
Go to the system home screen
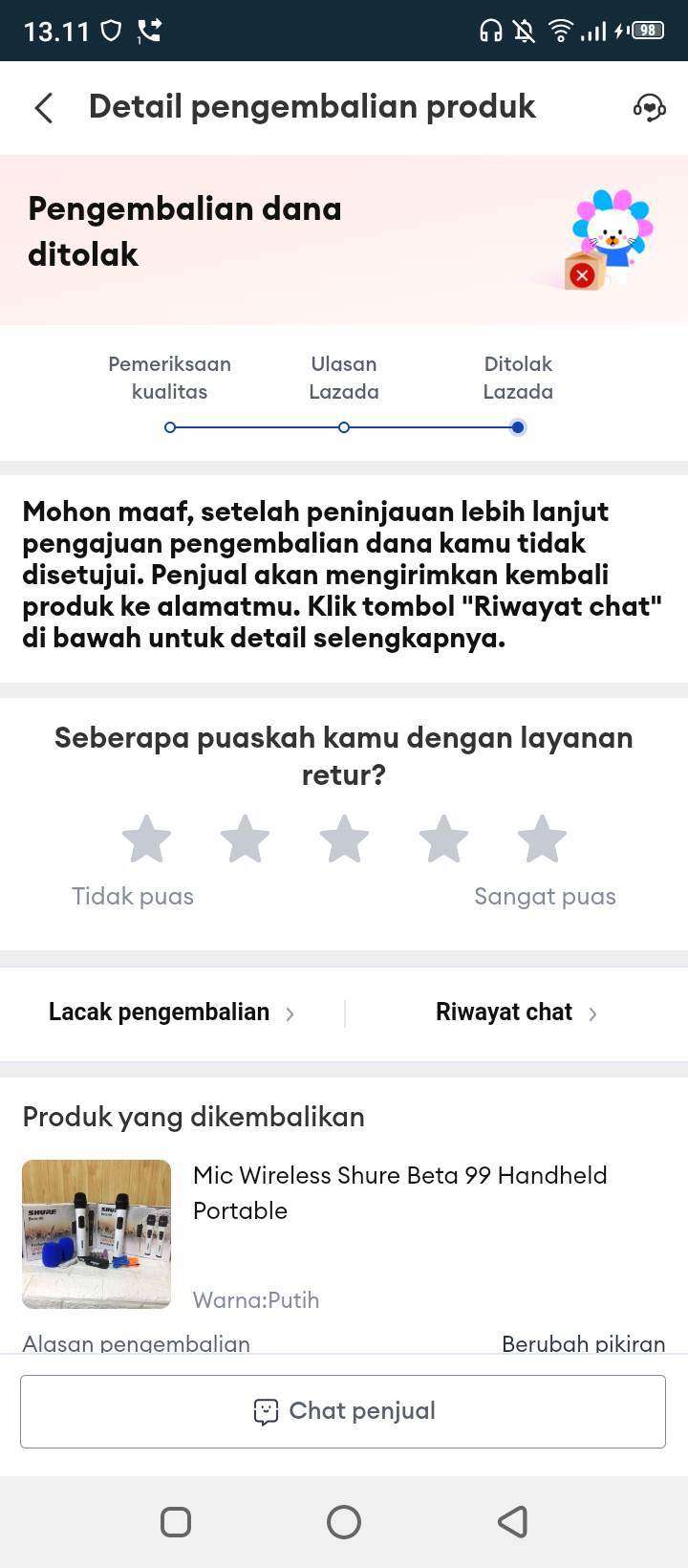pyautogui.click(x=344, y=1521)
